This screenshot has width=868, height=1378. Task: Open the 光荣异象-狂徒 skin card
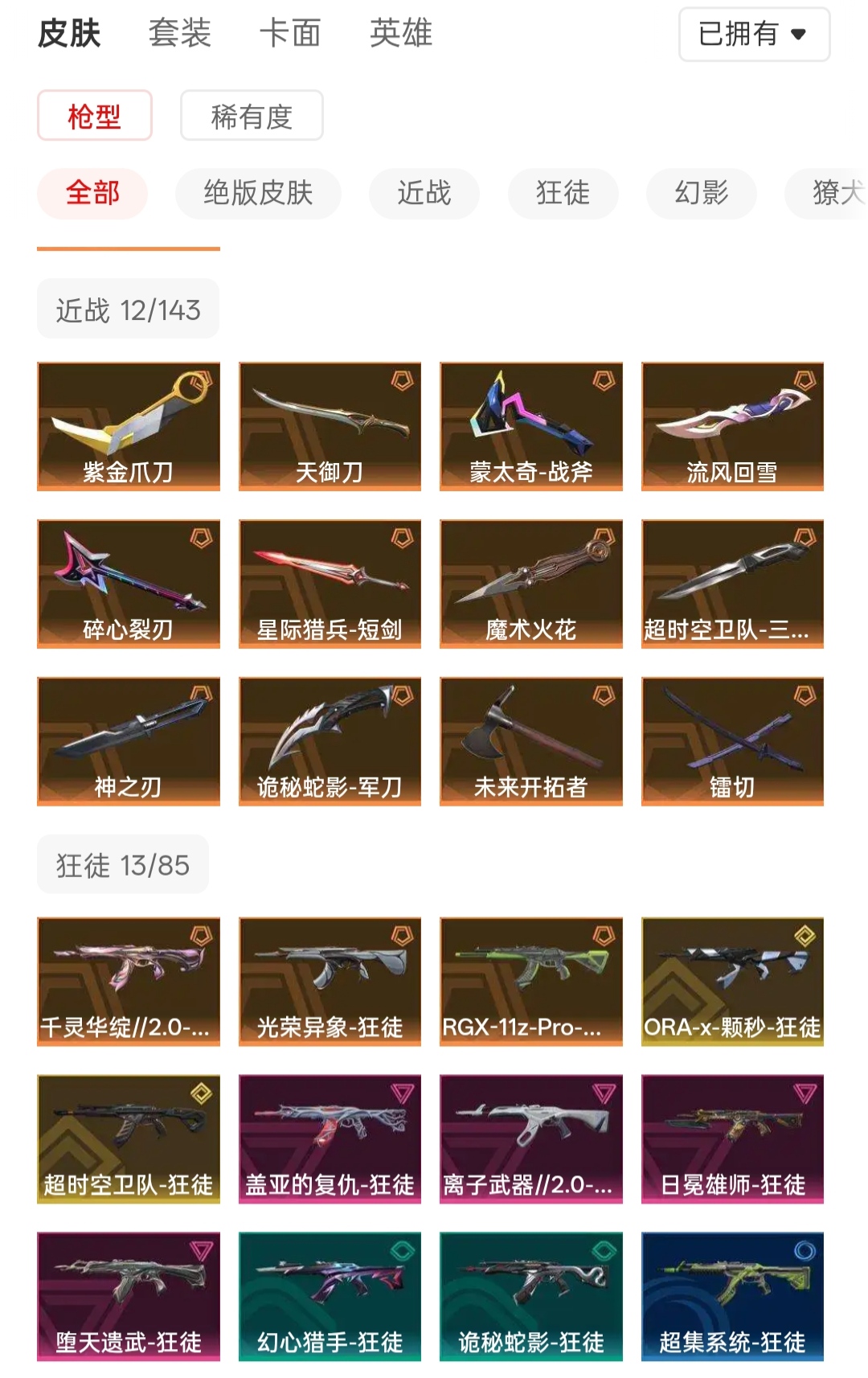pos(330,981)
